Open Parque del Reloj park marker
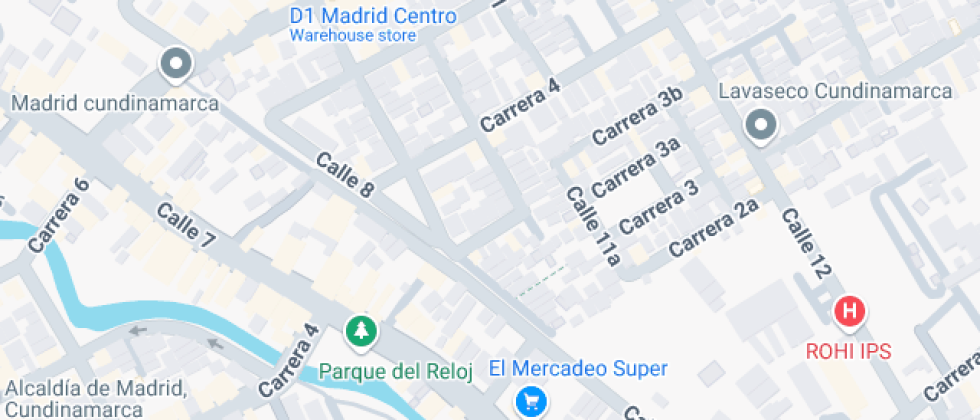 [360, 330]
